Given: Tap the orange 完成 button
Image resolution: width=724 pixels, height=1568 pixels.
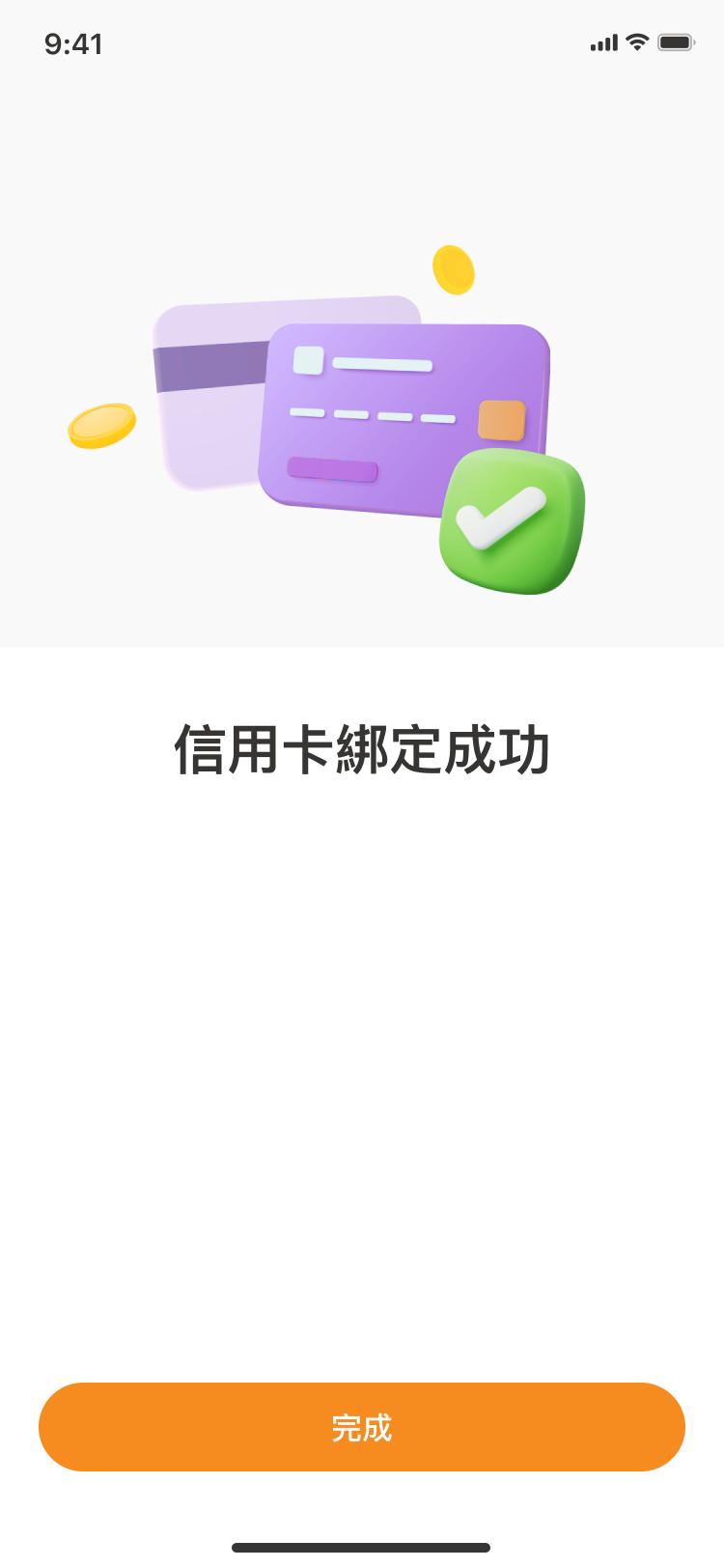Looking at the screenshot, I should (362, 1427).
